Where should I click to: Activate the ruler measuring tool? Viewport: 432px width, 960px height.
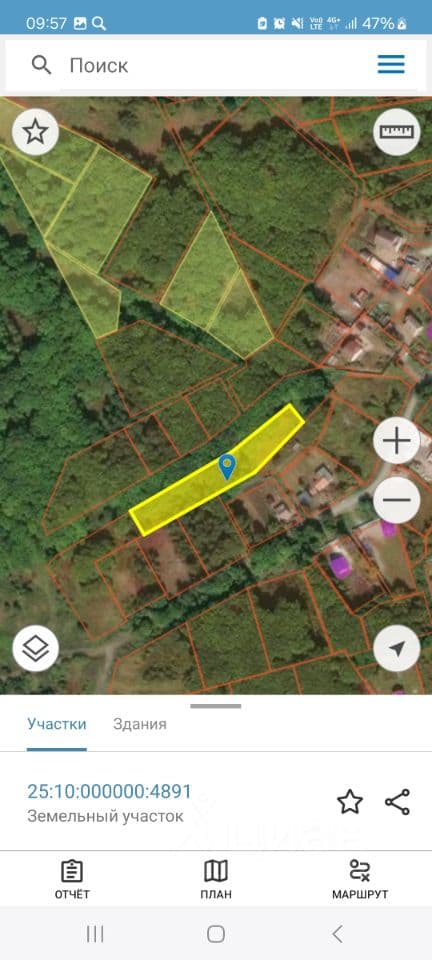[x=397, y=132]
